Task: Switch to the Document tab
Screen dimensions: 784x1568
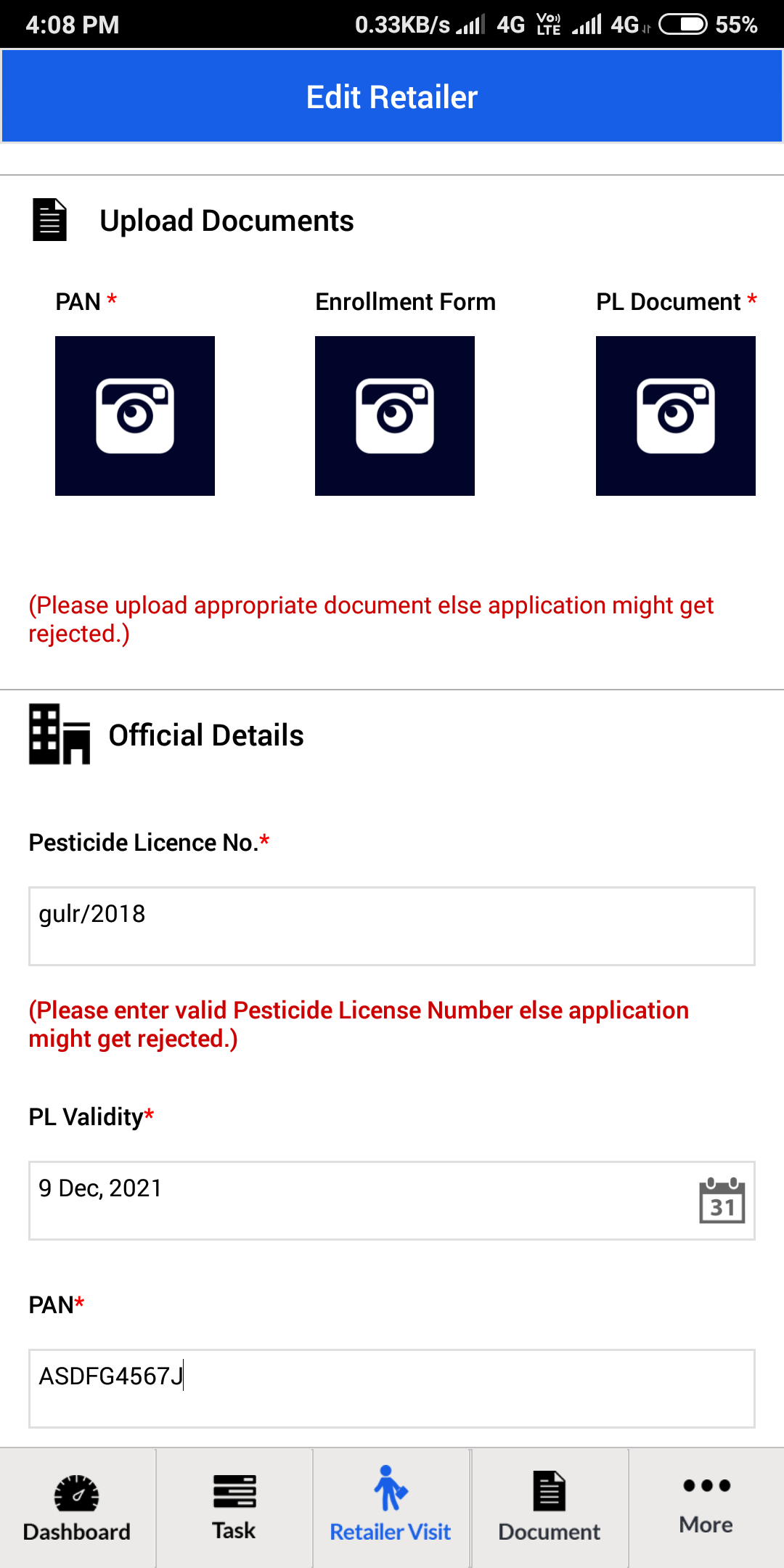Action: click(x=550, y=1508)
